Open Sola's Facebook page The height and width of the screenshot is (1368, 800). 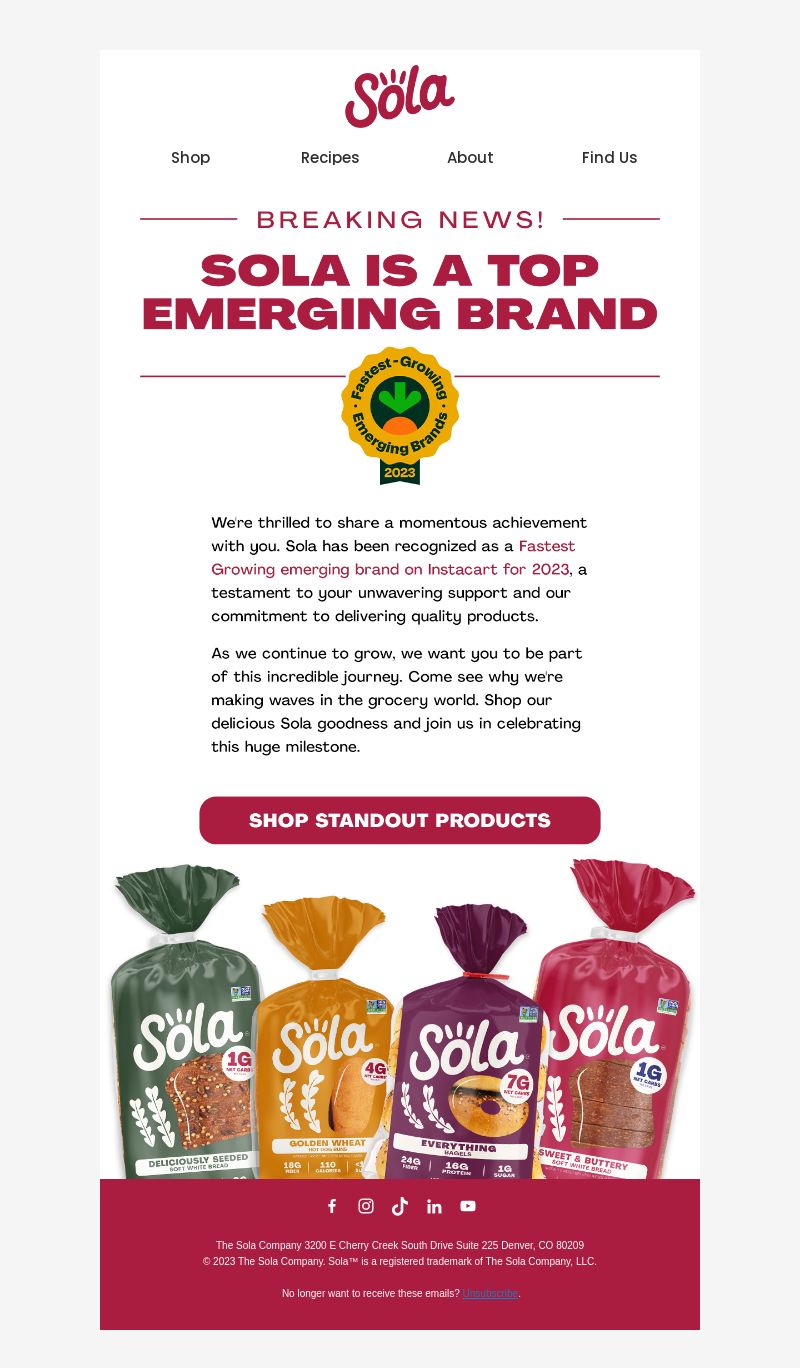332,1206
